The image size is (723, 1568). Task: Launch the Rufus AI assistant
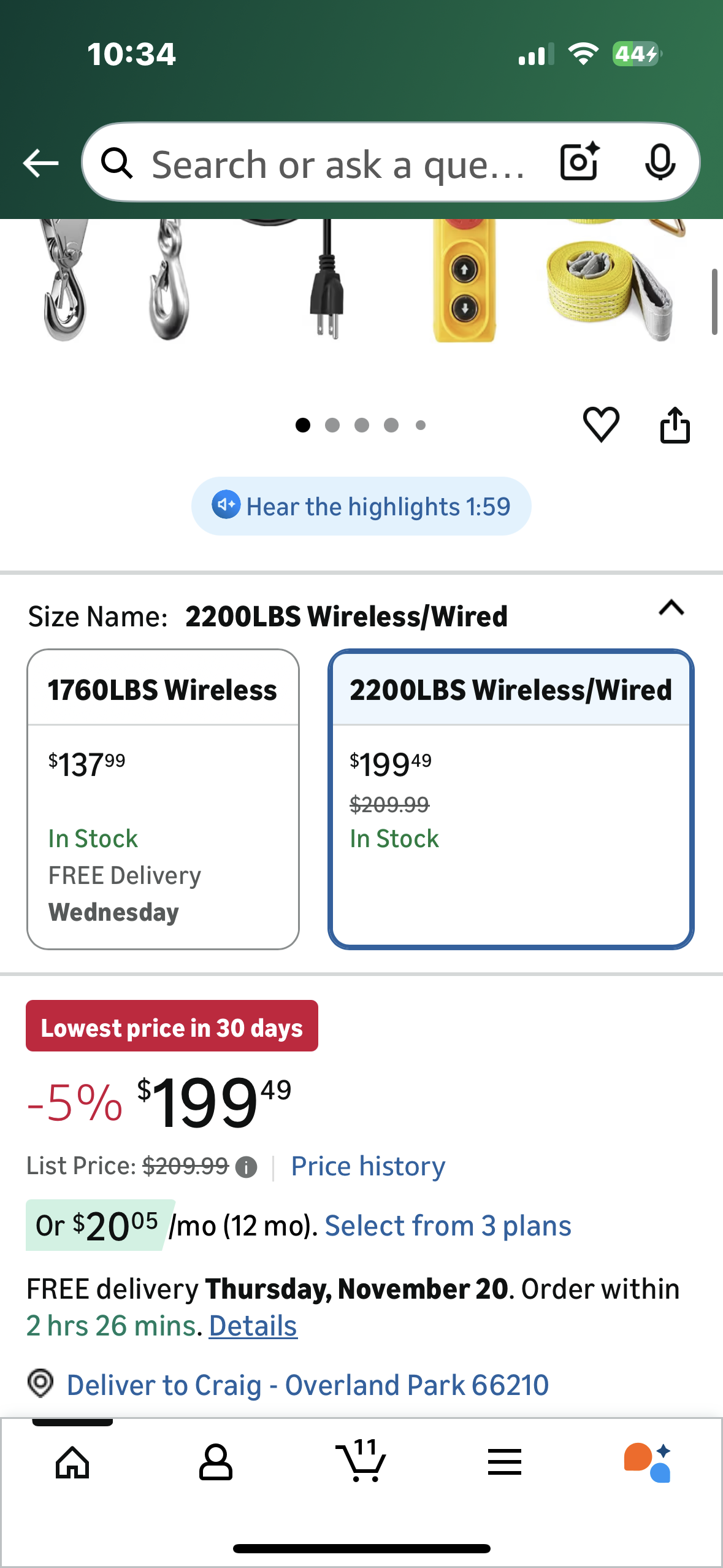pyautogui.click(x=648, y=1462)
